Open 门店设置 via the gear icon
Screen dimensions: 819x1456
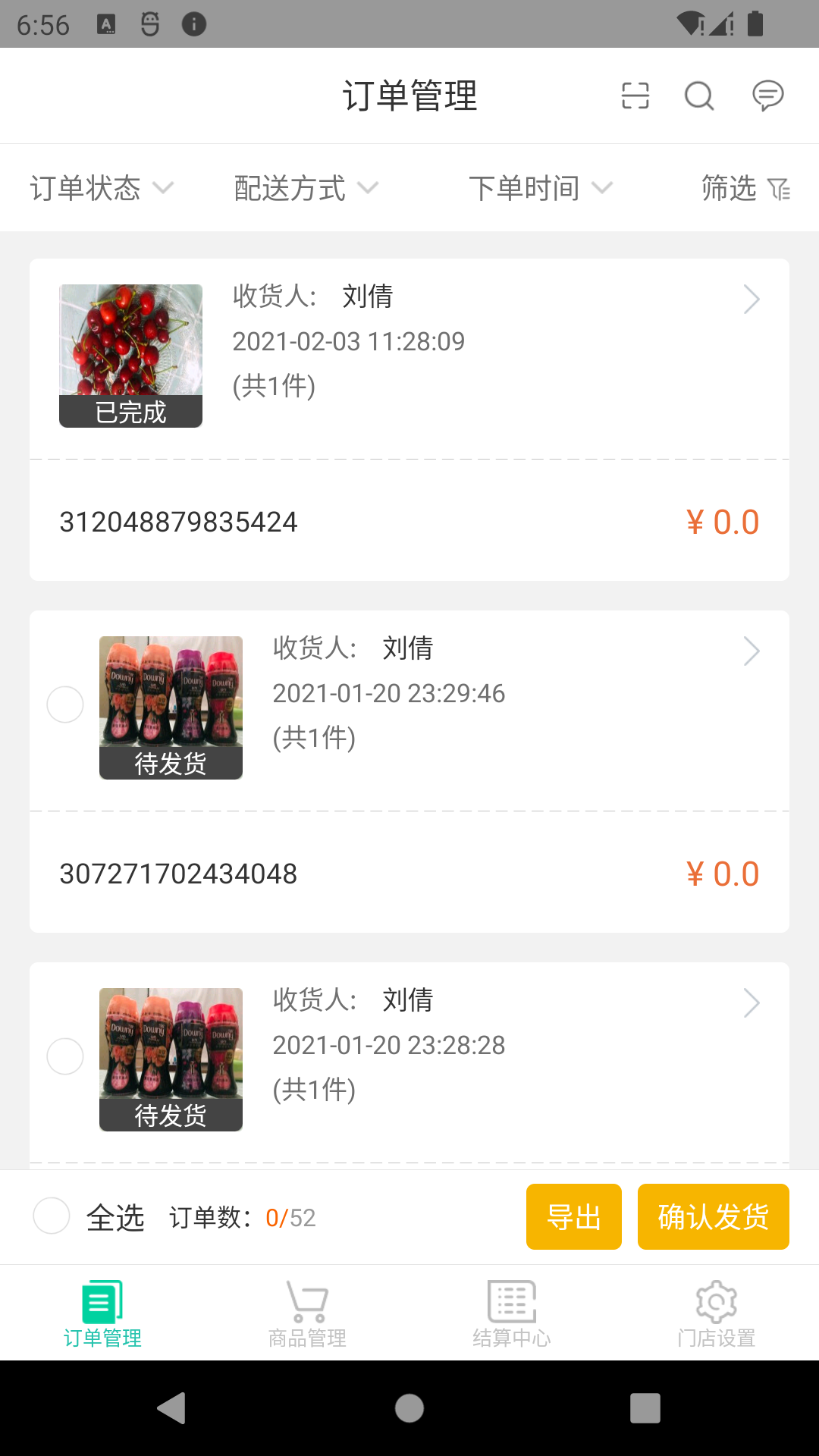715,1299
